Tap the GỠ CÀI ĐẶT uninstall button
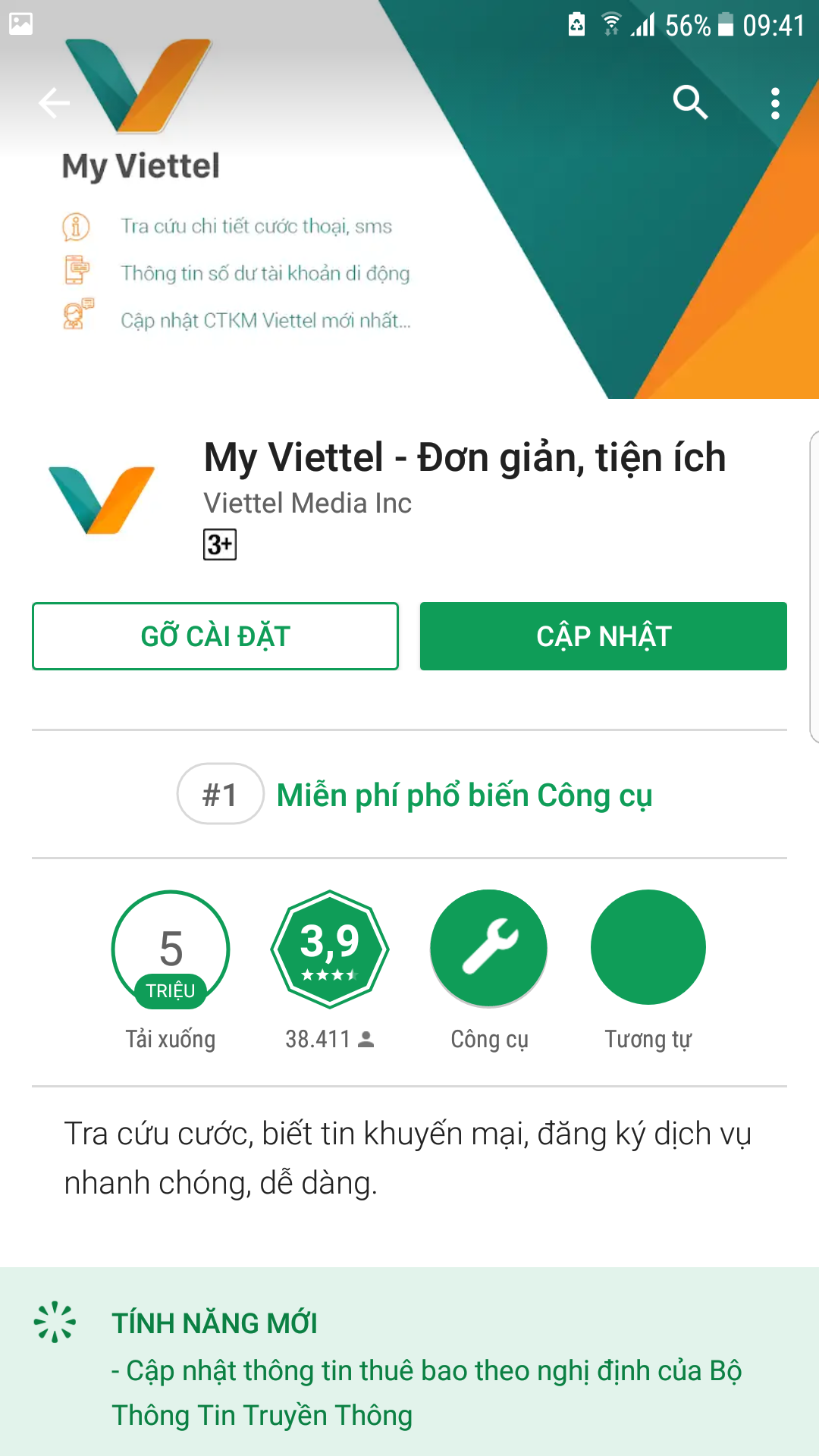Image resolution: width=819 pixels, height=1456 pixels. (x=215, y=636)
